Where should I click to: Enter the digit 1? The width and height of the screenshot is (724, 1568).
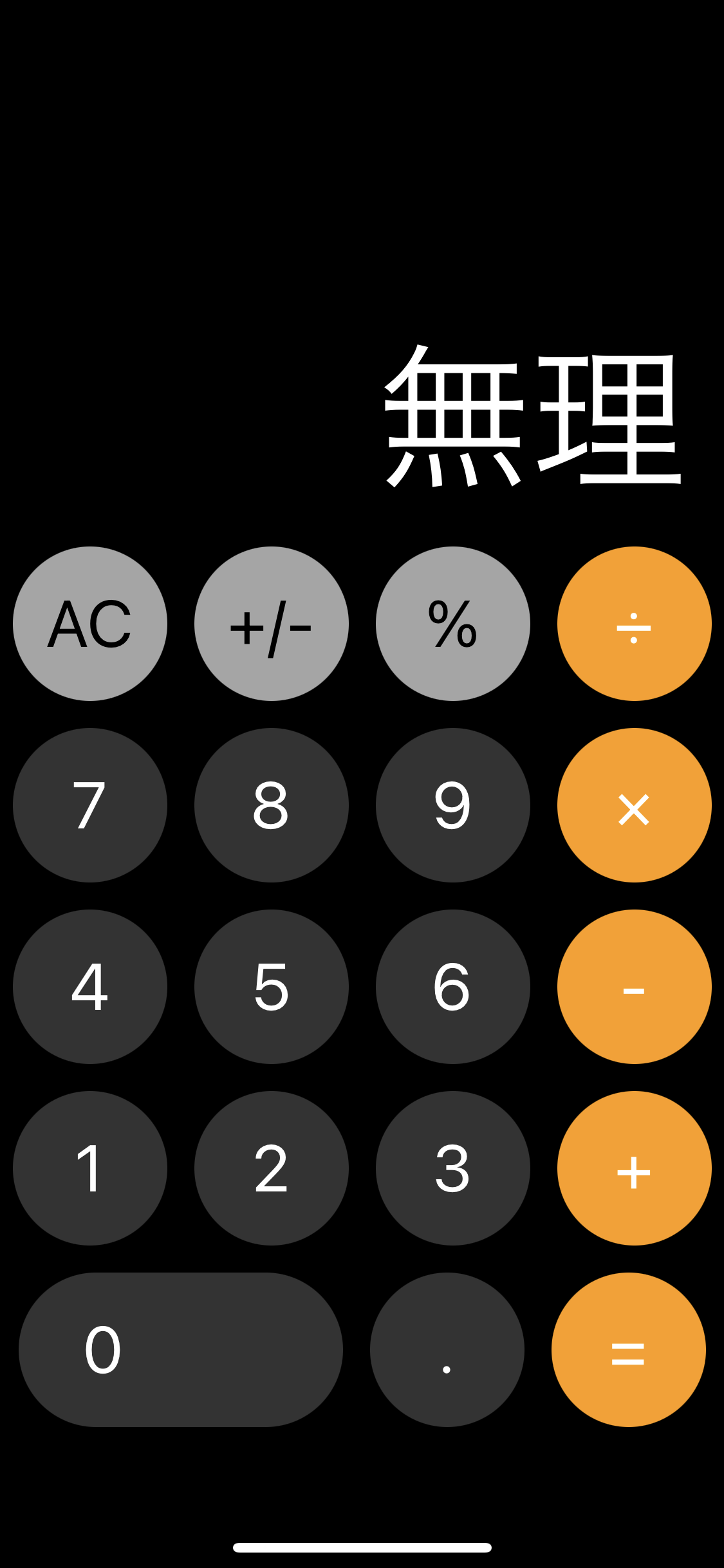90,1168
